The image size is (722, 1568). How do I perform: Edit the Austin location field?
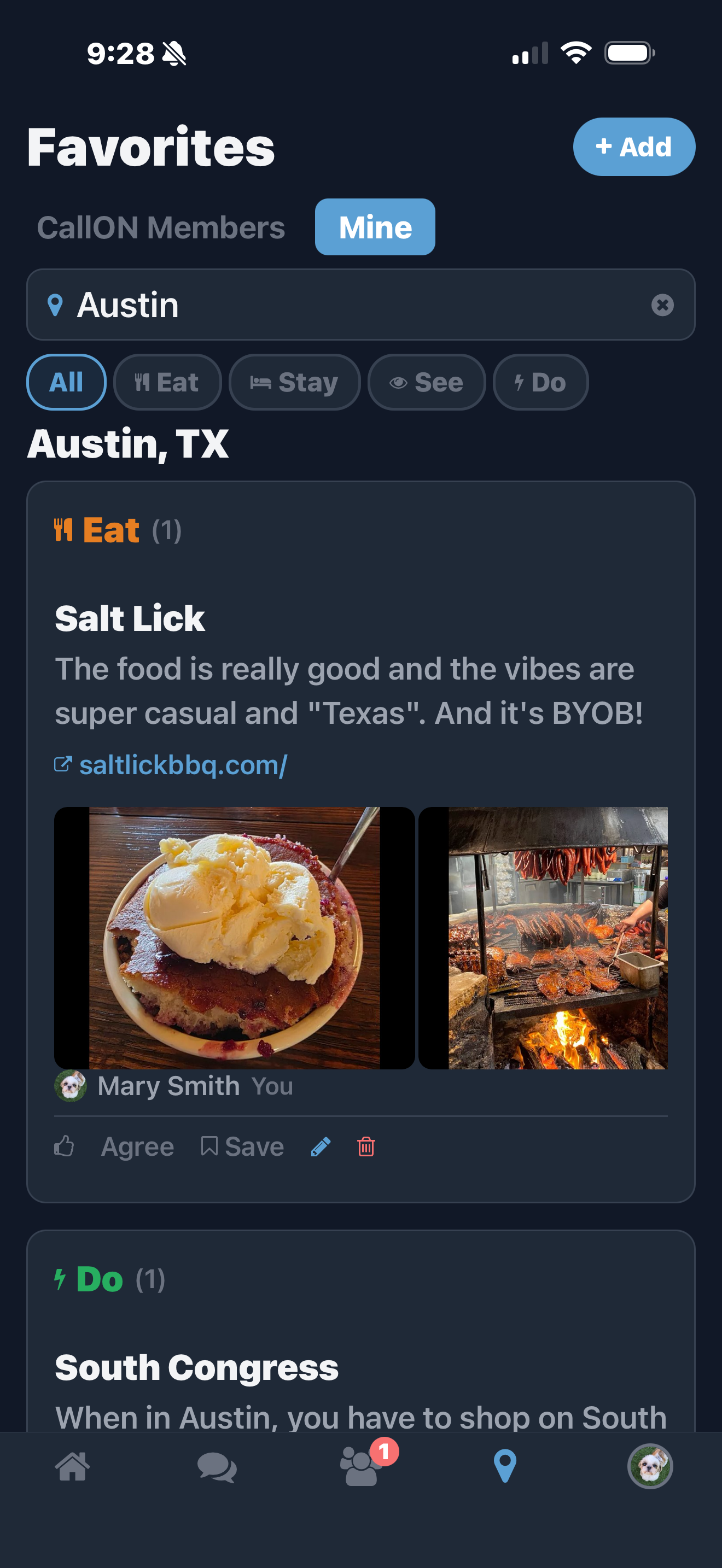pos(360,305)
